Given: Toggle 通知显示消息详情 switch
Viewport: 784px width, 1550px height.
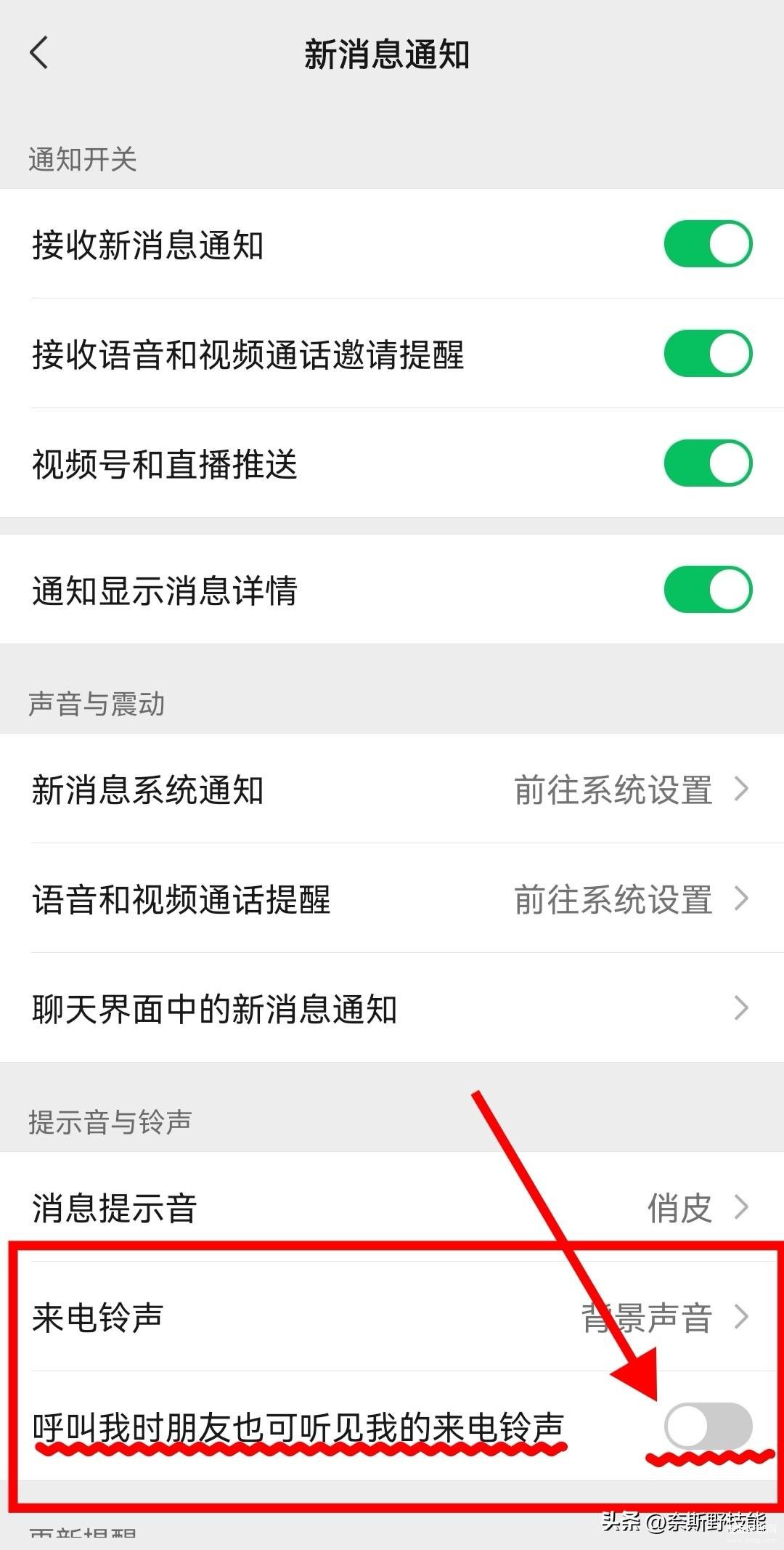Looking at the screenshot, I should pos(708,590).
